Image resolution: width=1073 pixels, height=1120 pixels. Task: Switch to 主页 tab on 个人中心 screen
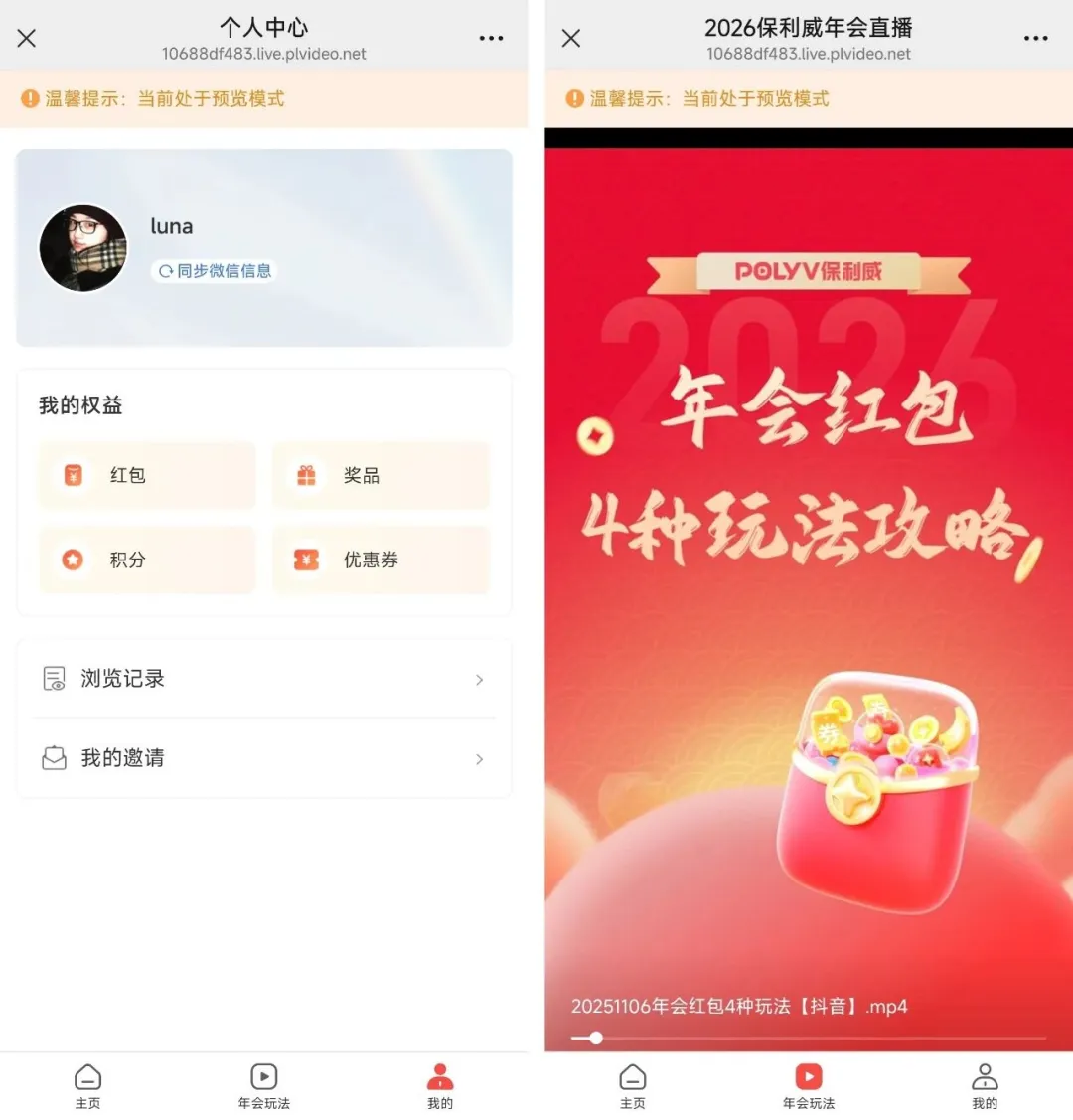pos(87,1086)
